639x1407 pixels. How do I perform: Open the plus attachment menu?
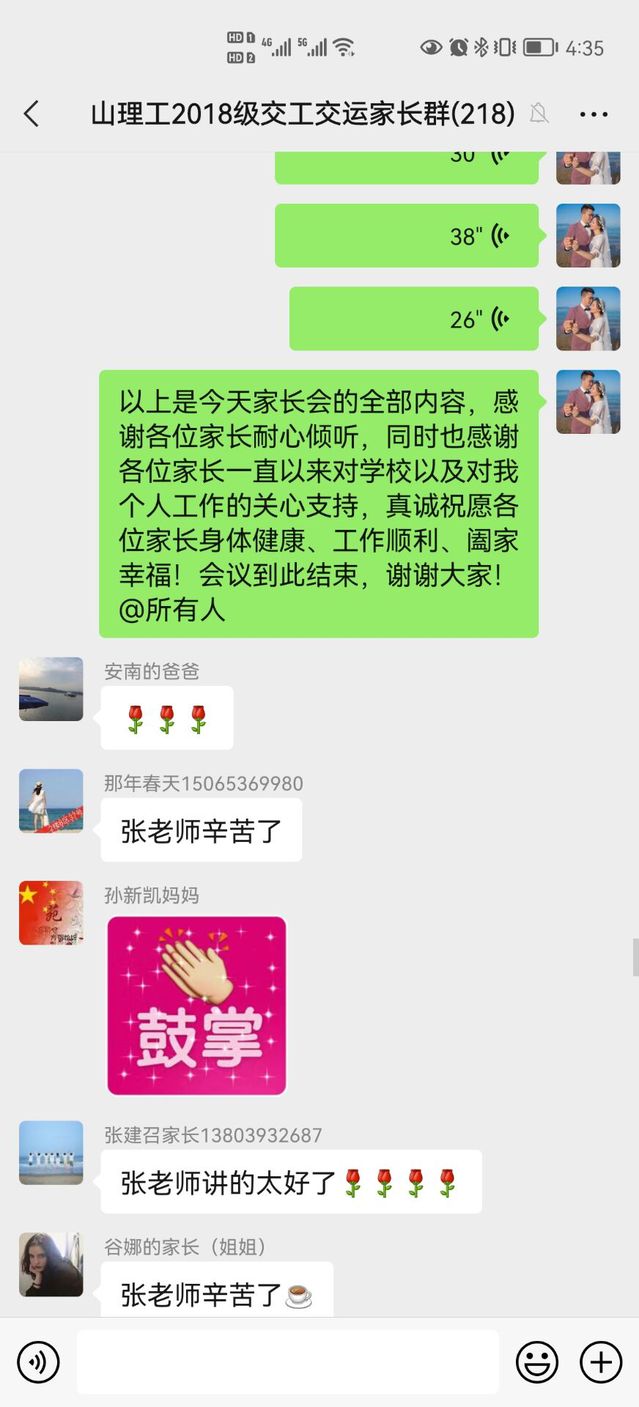(601, 1362)
